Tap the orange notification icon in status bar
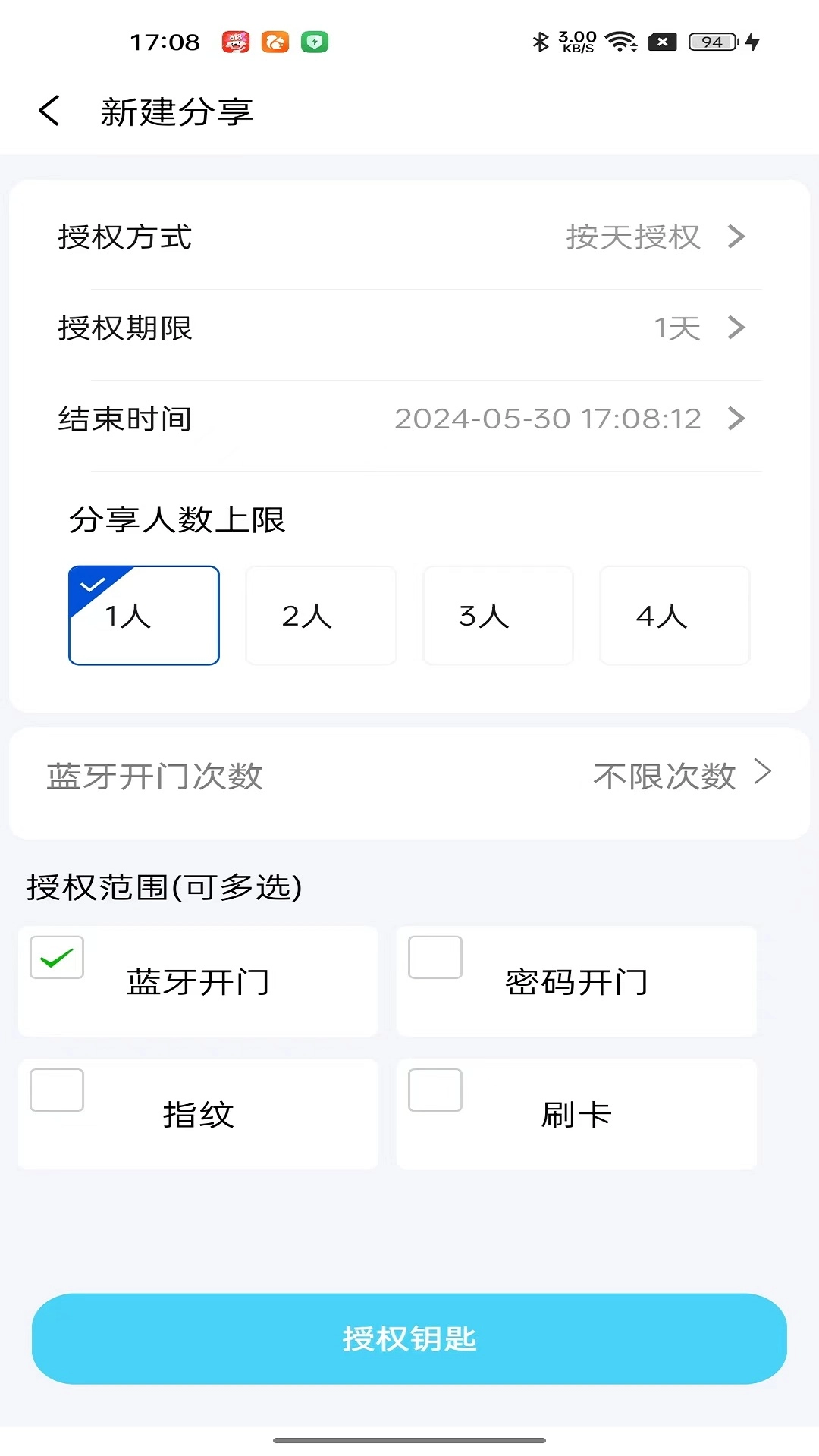This screenshot has height=1456, width=819. [276, 42]
